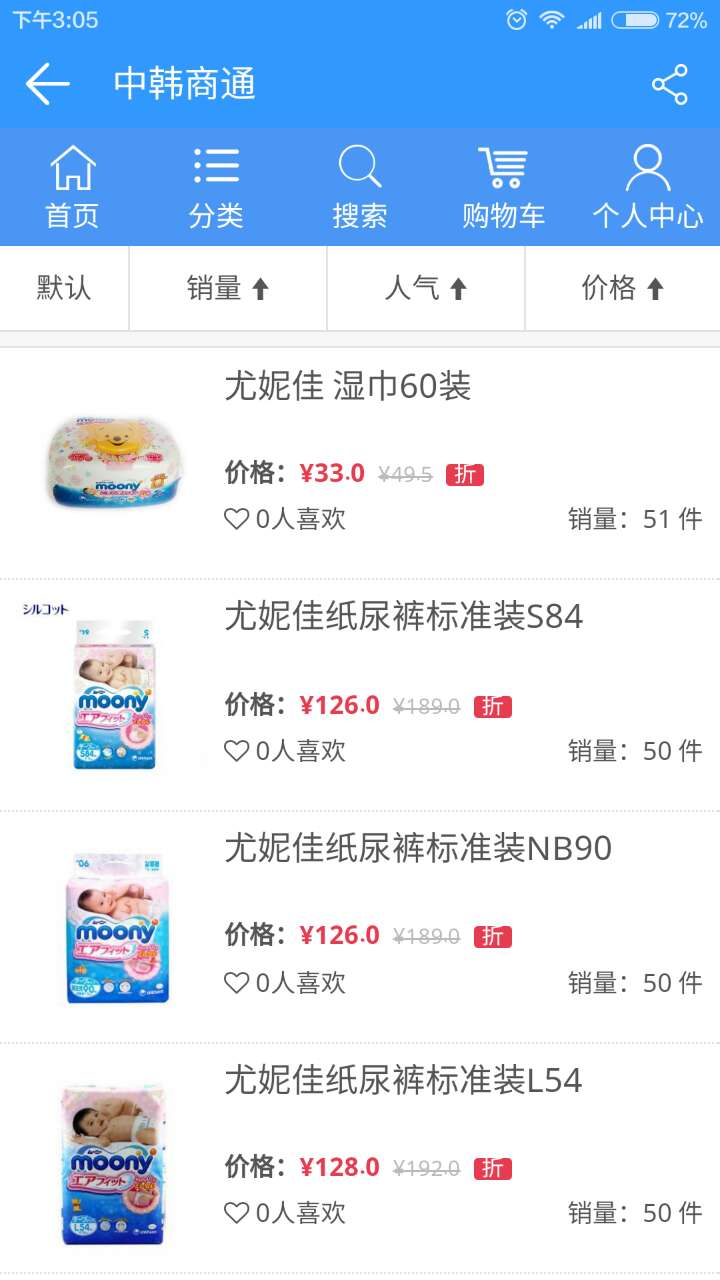Open the 购物车 shopping cart

[x=503, y=188]
